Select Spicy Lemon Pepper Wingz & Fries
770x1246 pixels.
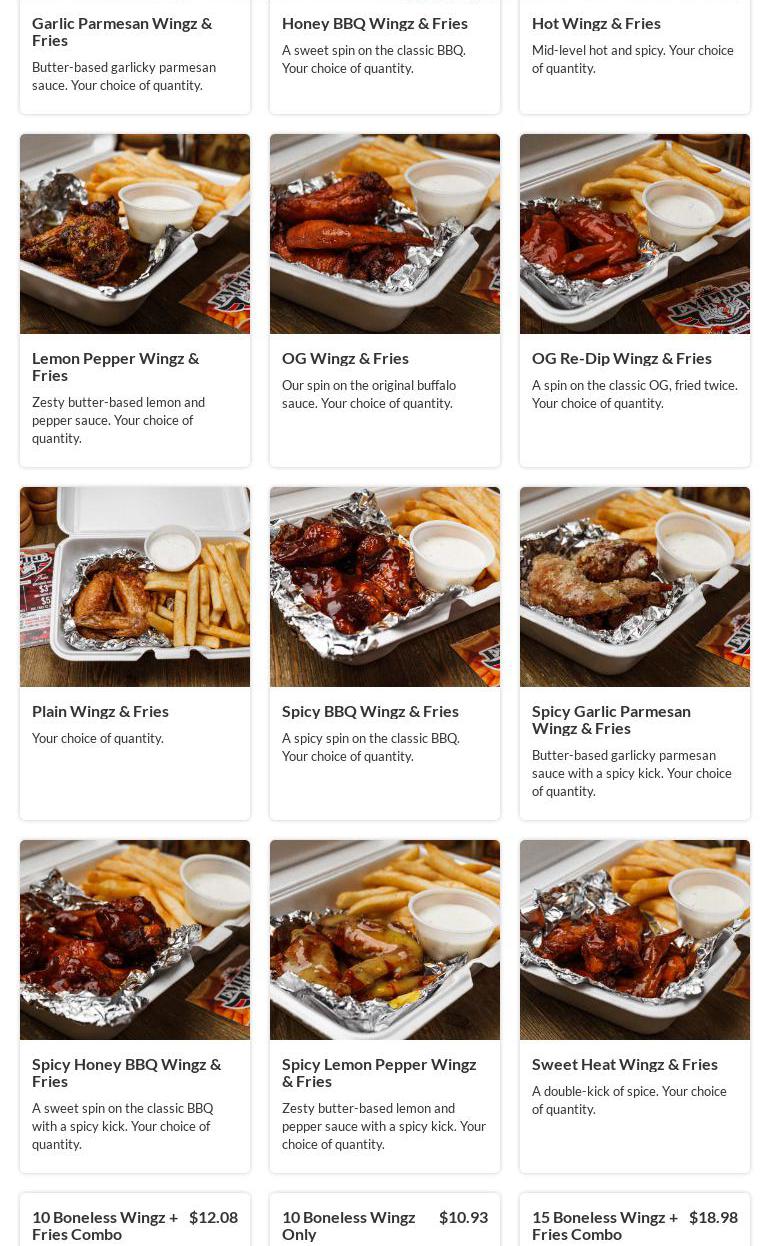(x=385, y=1005)
